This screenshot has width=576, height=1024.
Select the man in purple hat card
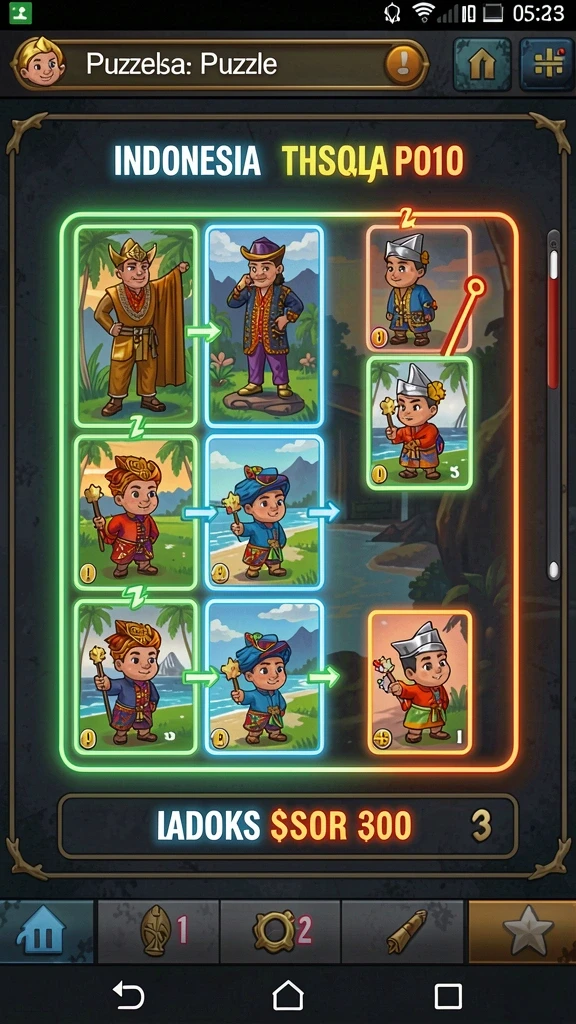tap(265, 326)
